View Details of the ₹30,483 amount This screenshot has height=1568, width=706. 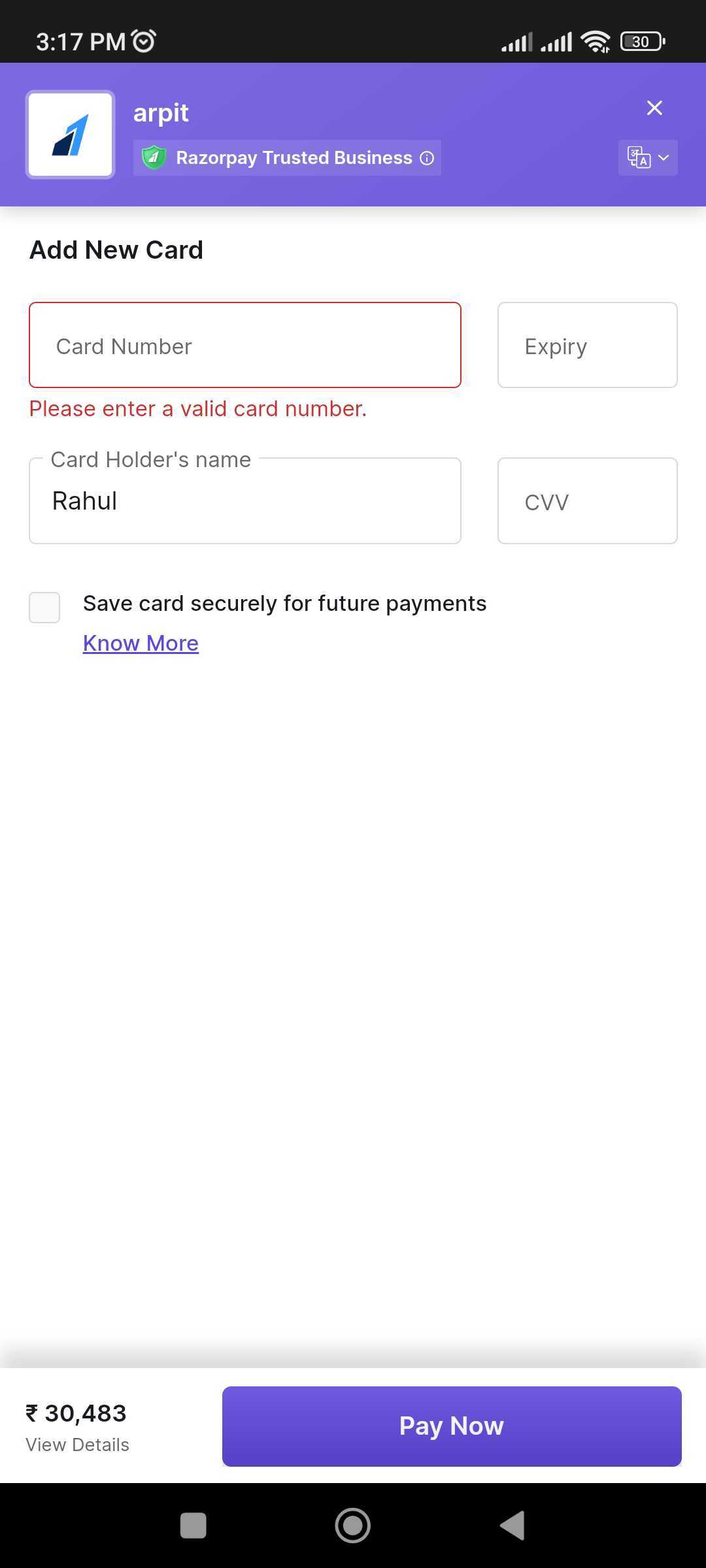pos(77,1445)
